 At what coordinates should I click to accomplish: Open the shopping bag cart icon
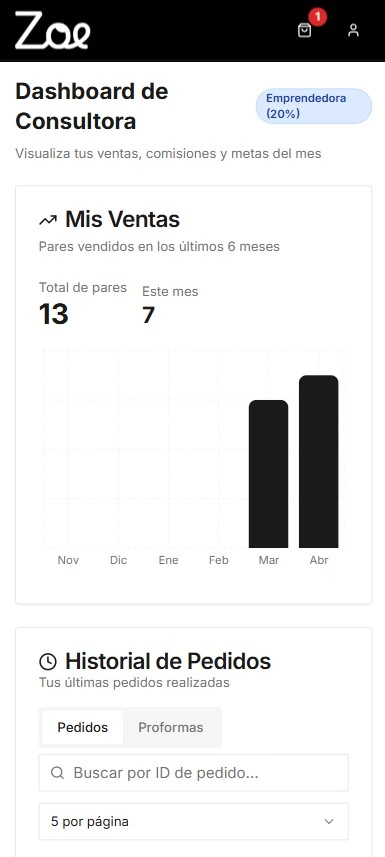click(305, 30)
